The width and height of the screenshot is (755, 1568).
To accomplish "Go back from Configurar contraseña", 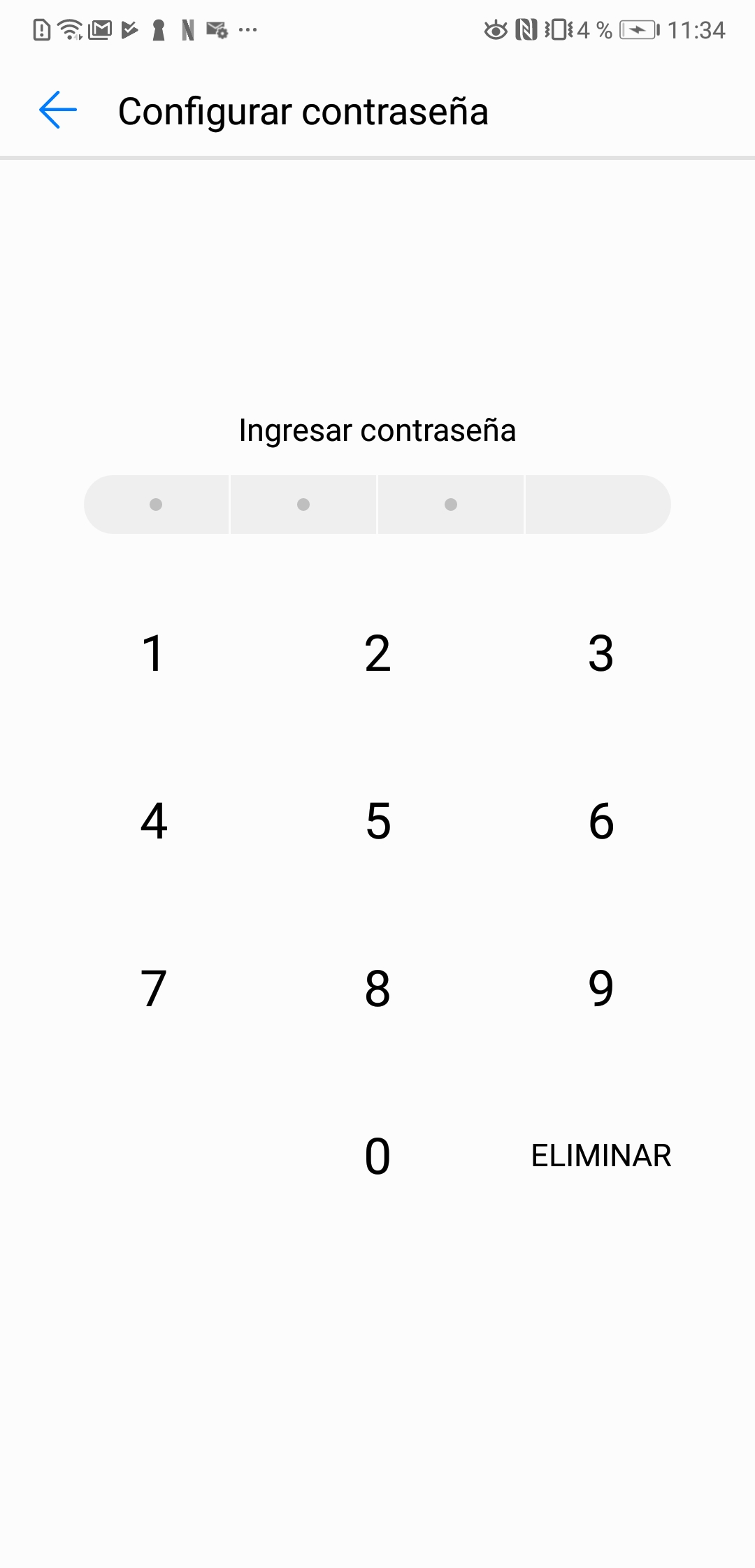I will tap(58, 110).
